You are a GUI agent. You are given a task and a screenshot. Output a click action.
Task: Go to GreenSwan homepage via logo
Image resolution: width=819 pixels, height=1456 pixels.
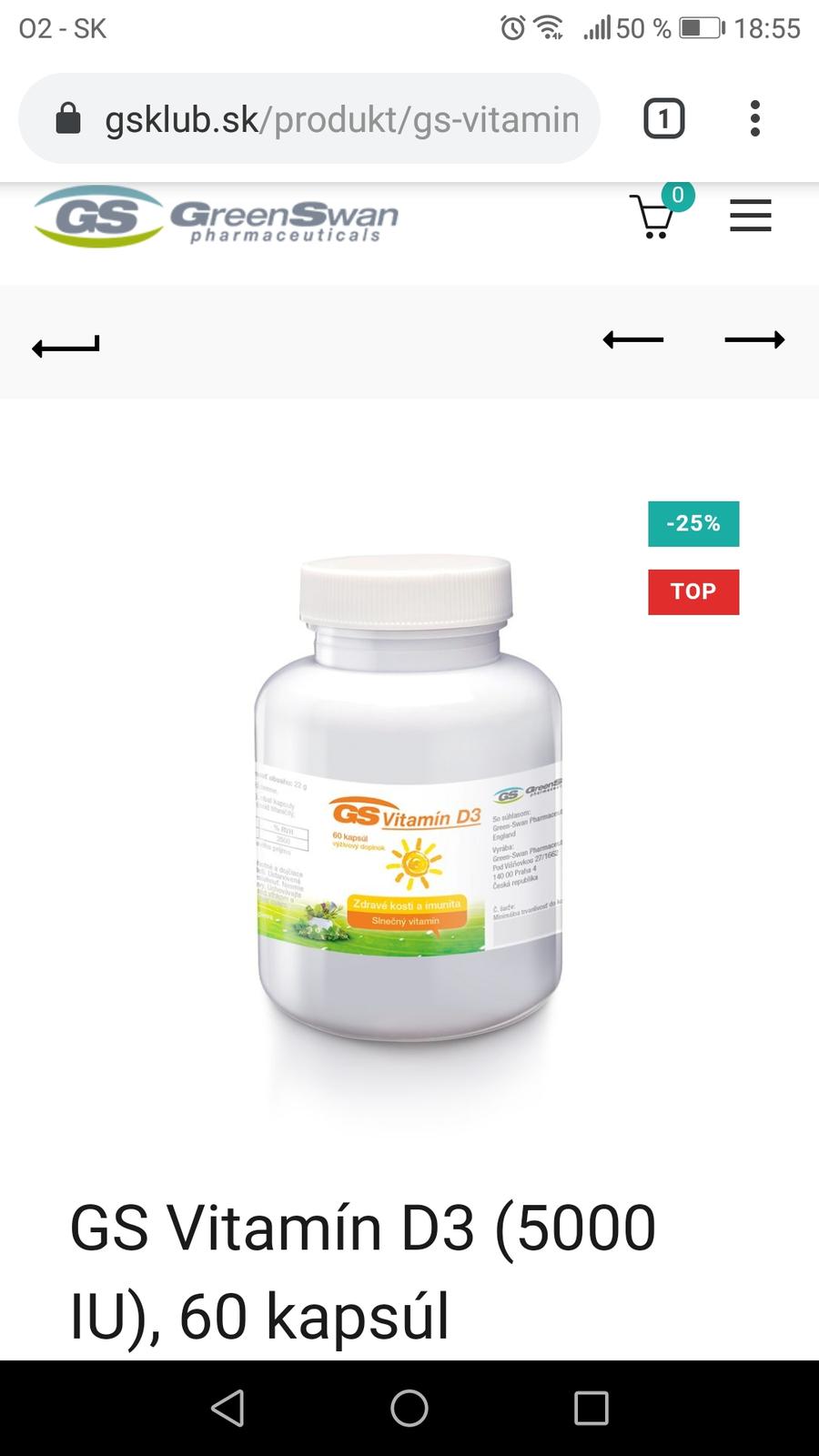point(217,217)
